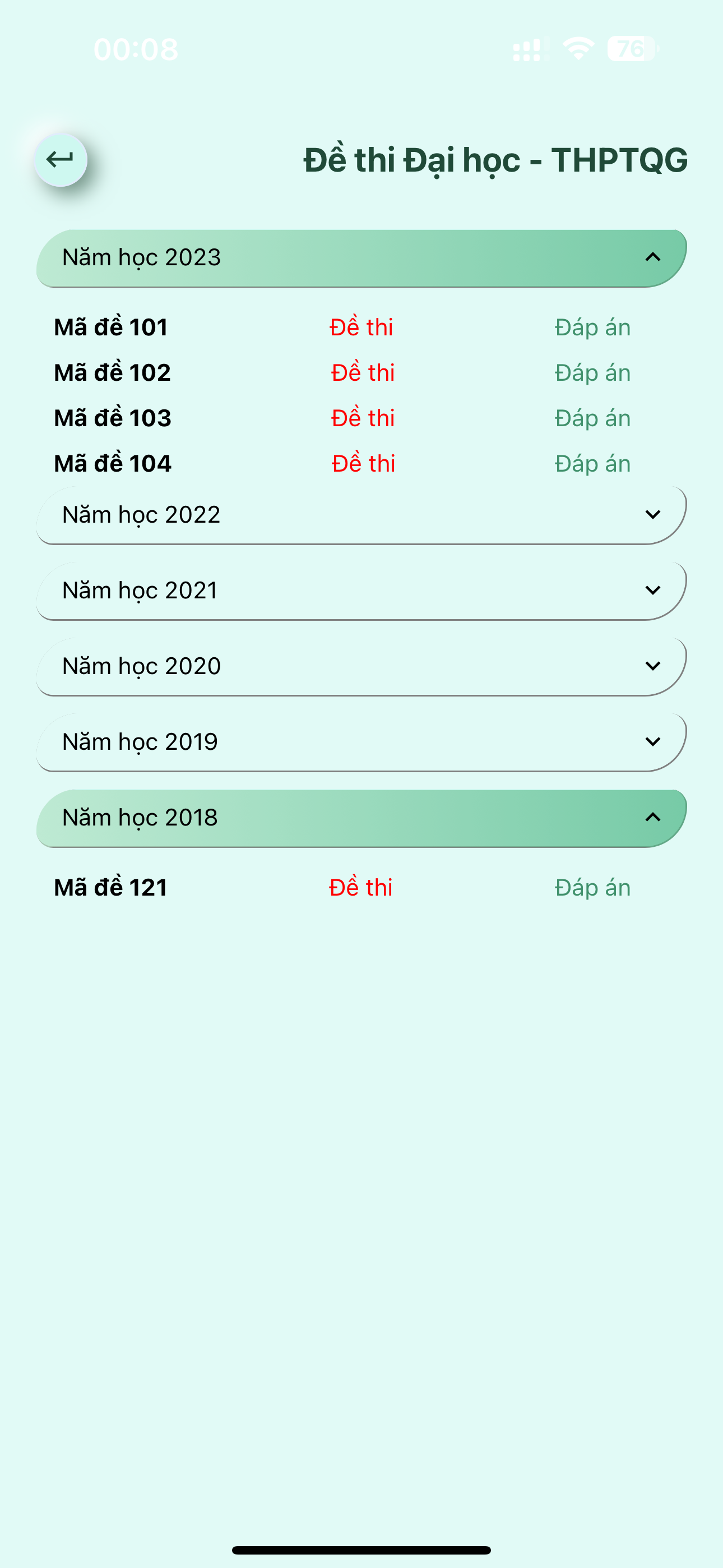Go back using the return arrow button
This screenshot has width=723, height=1568.
click(x=61, y=160)
